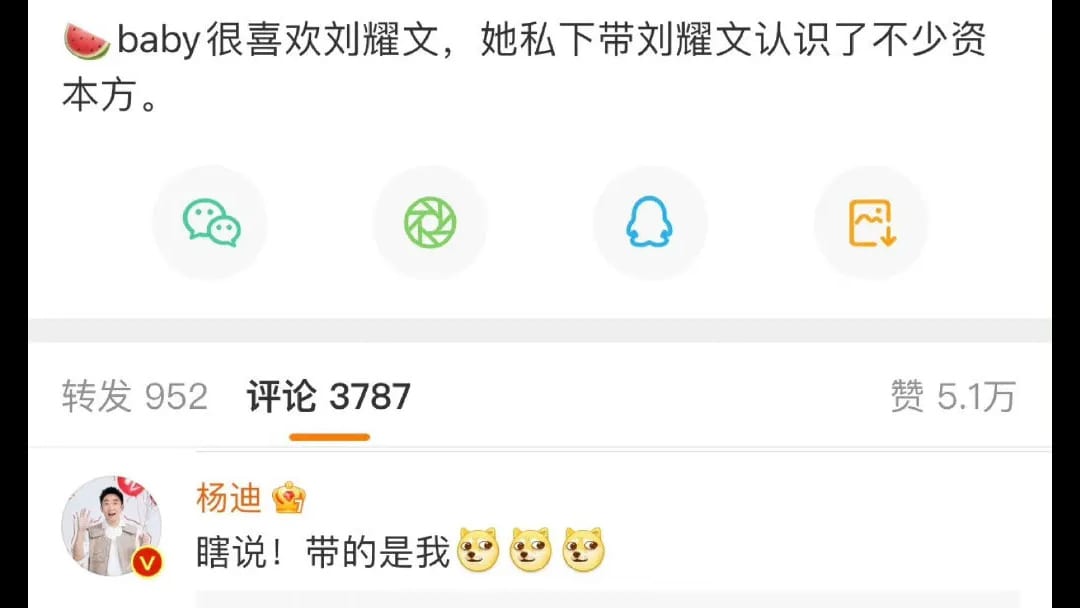Share the post to QQ
Screen dimensions: 1080x608
[650, 223]
